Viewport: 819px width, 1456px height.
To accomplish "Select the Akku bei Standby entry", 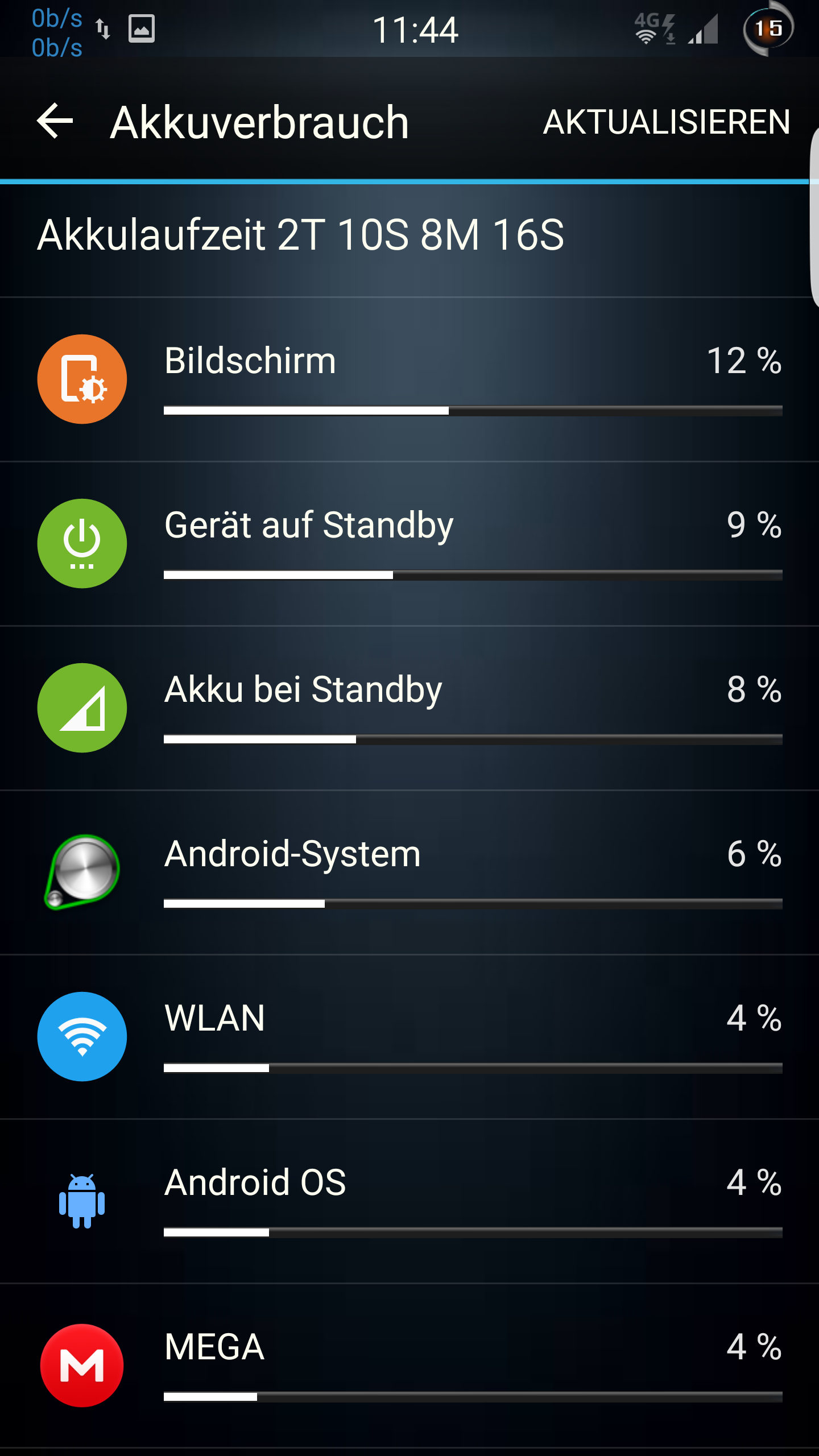I will point(409,708).
